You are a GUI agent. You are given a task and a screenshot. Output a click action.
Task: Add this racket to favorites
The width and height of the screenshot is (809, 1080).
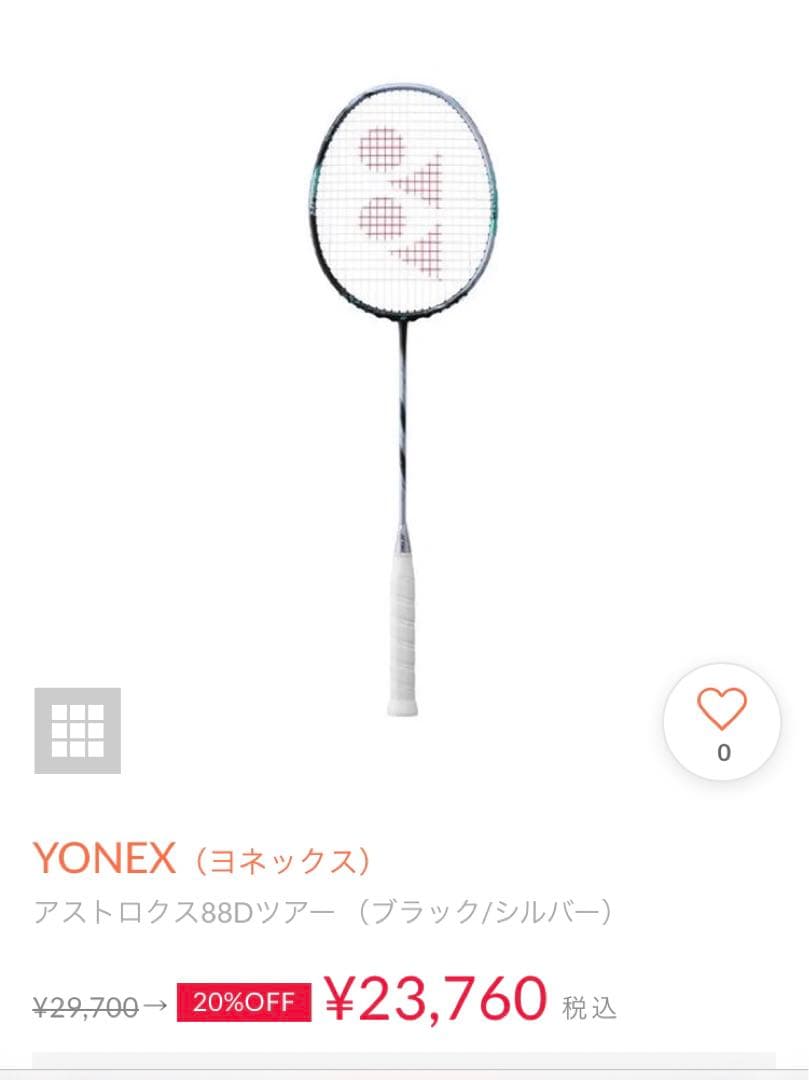pos(722,722)
